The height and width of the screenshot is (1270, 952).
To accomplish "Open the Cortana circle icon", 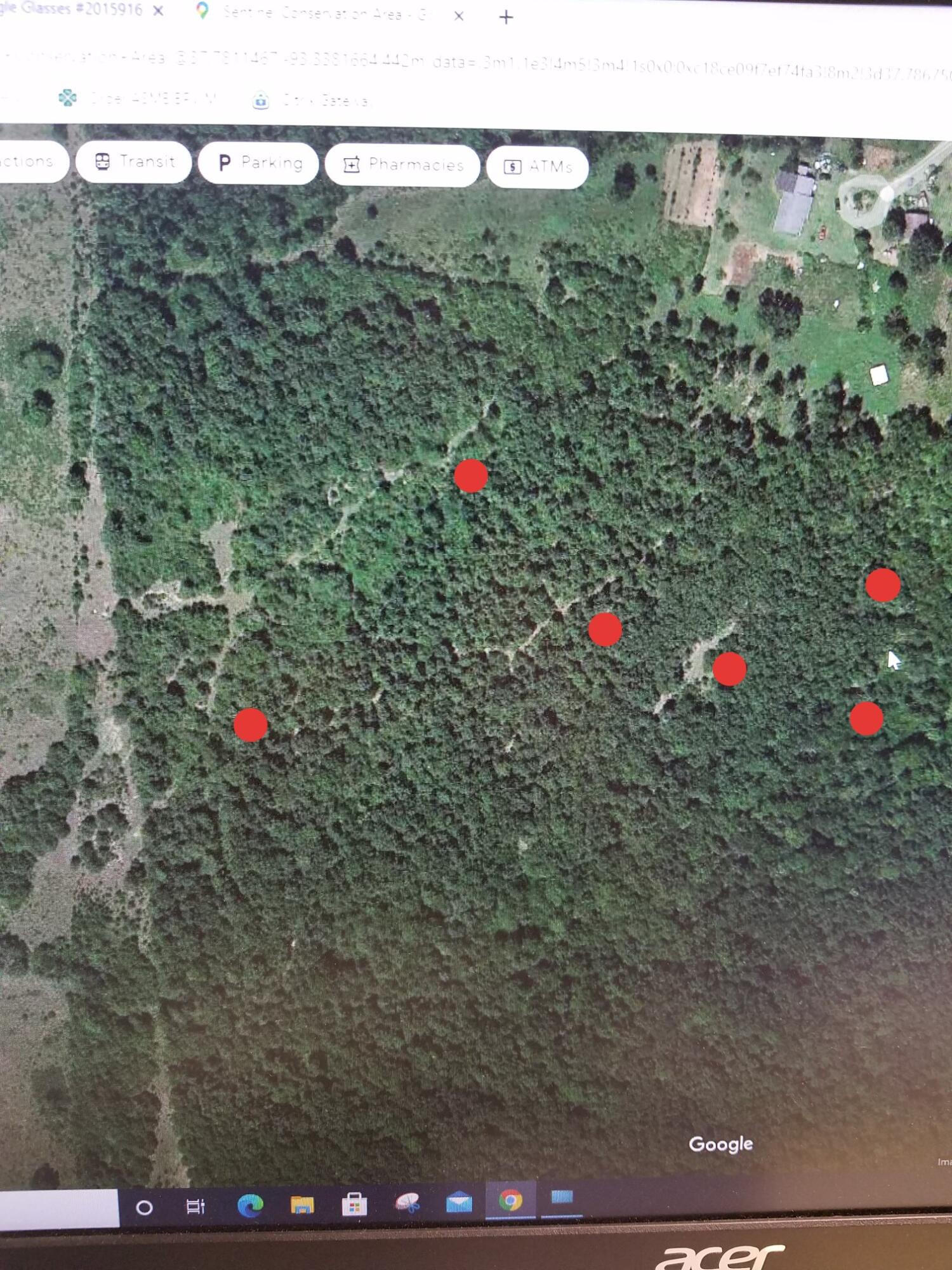I will tap(144, 1206).
